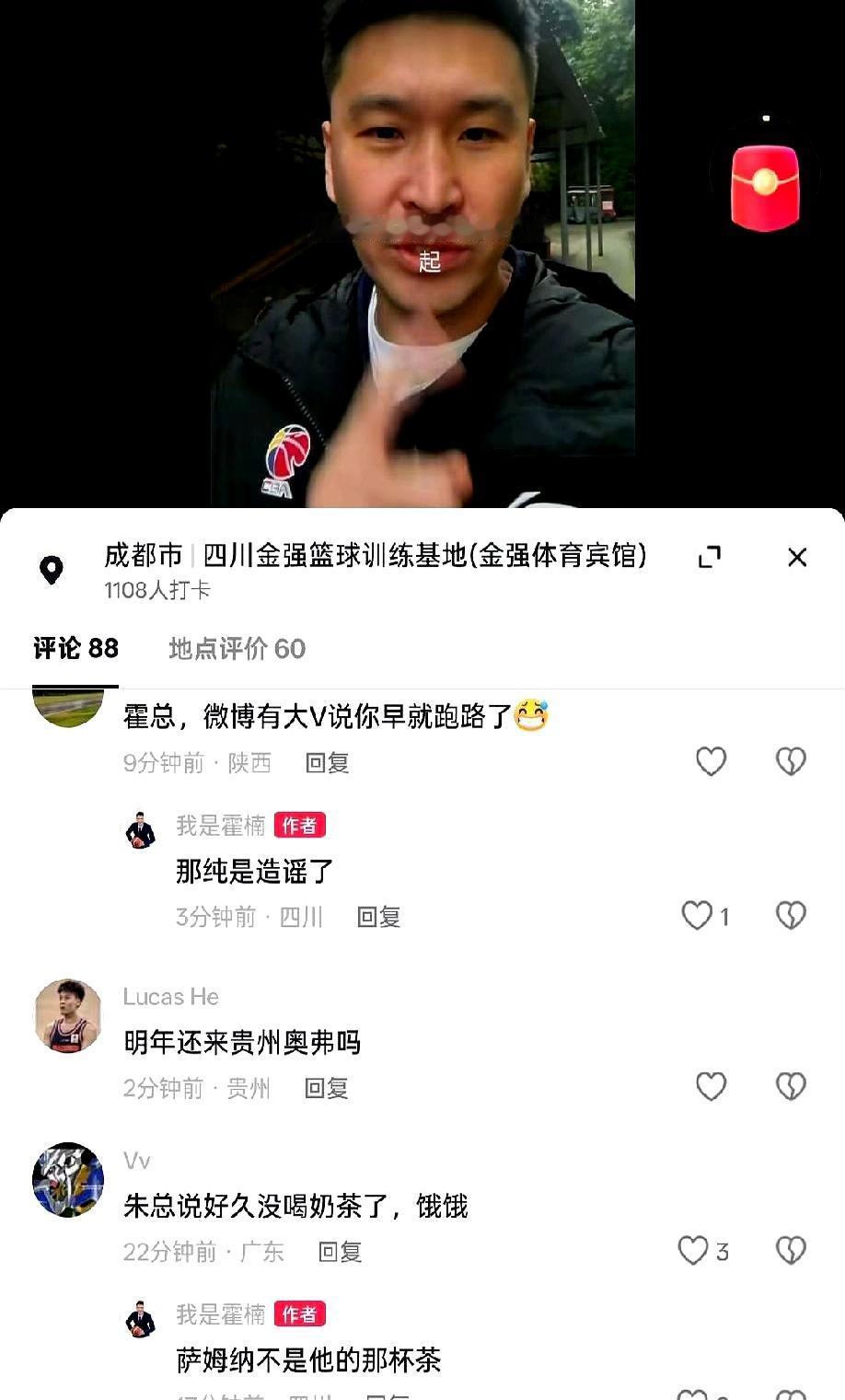This screenshot has height=1400, width=845.
Task: Click the expand panel icon beside the location
Action: pyautogui.click(x=709, y=557)
